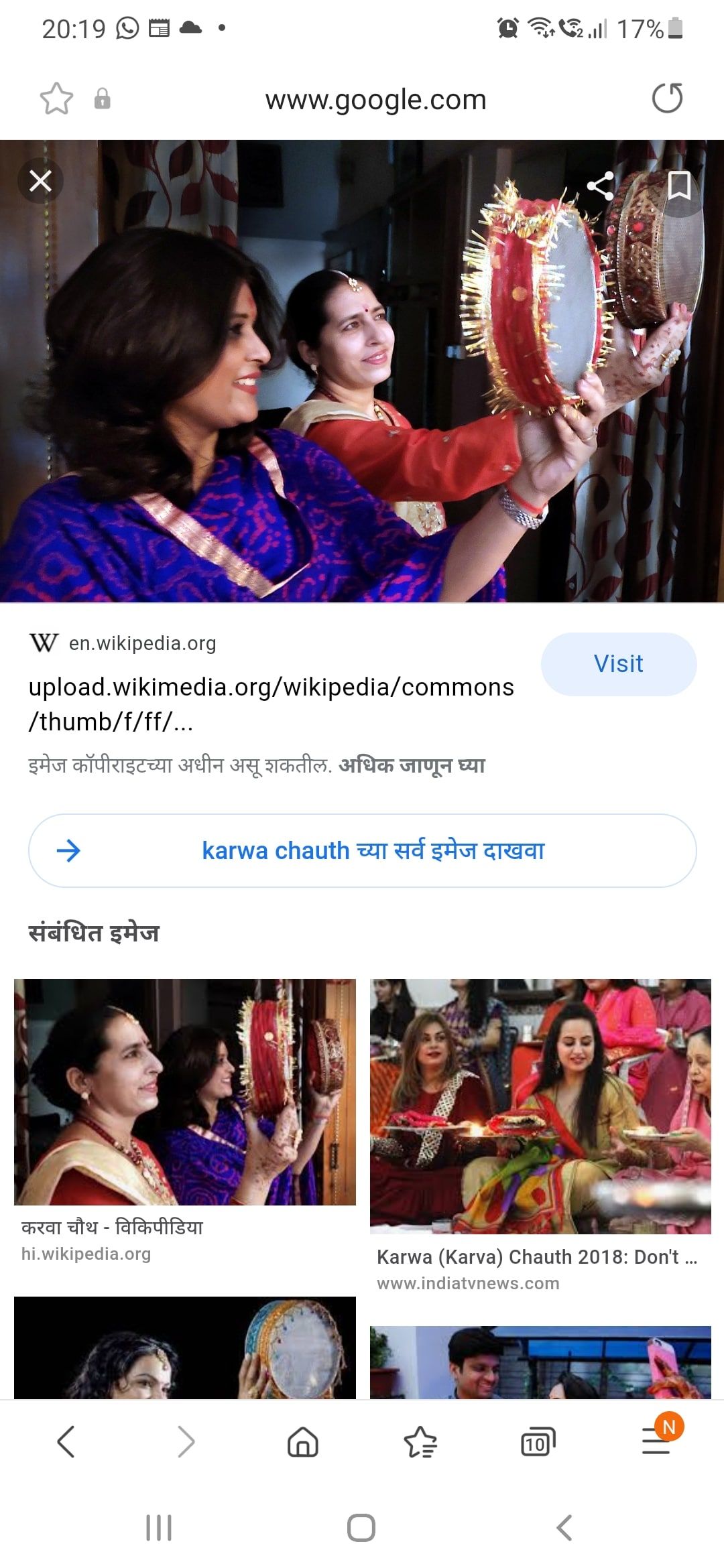This screenshot has width=724, height=1568.
Task: Close the image preview
Action: [40, 181]
